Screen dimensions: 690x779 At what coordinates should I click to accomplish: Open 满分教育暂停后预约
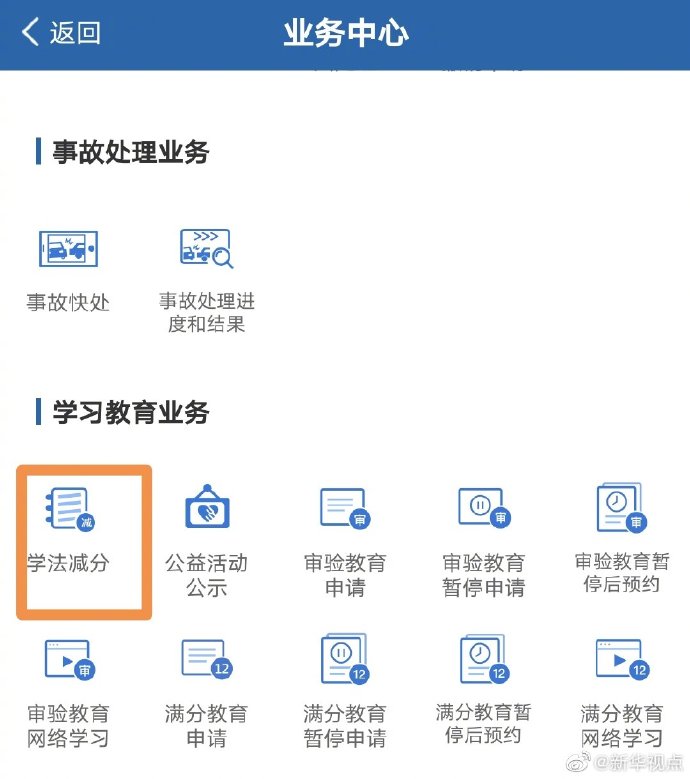[483, 690]
